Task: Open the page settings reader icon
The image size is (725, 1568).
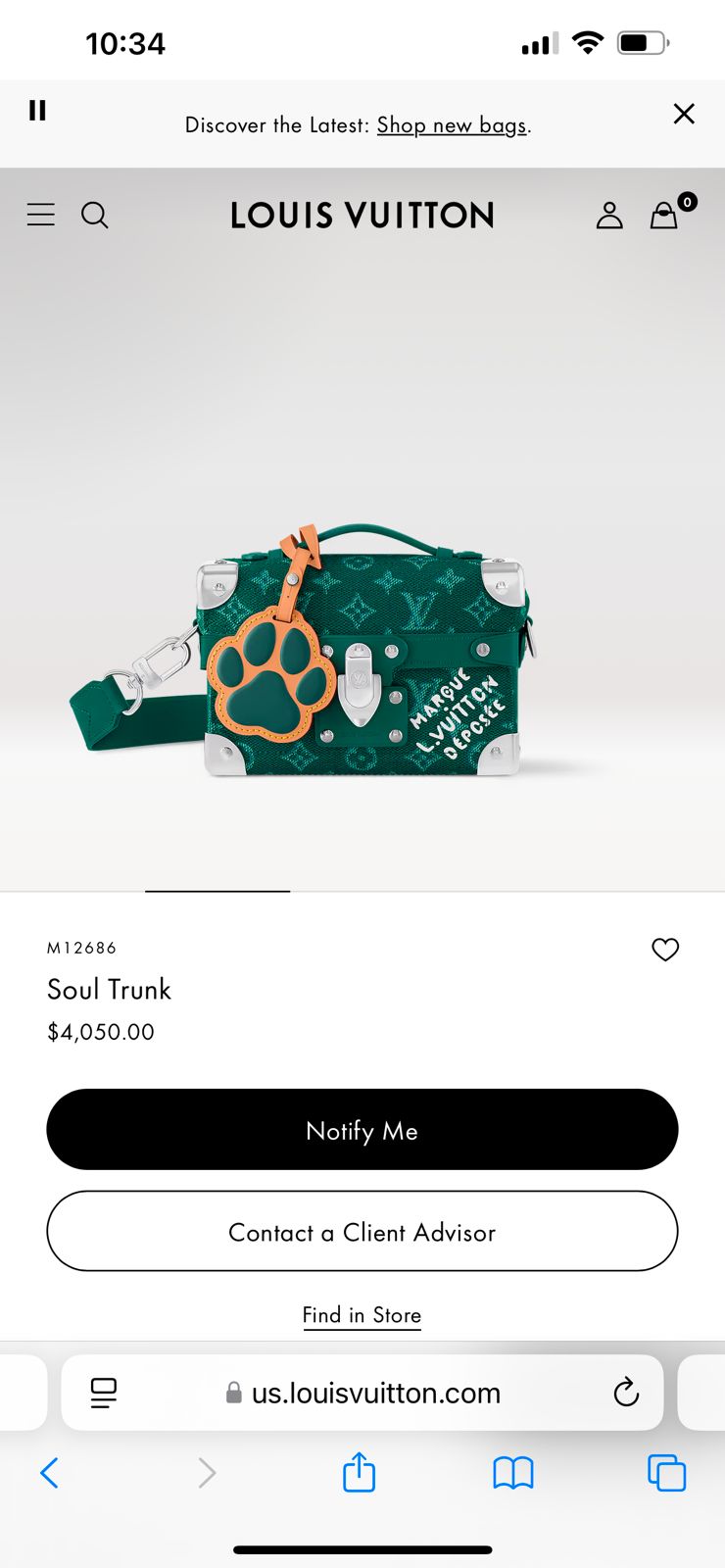Action: click(x=104, y=1392)
